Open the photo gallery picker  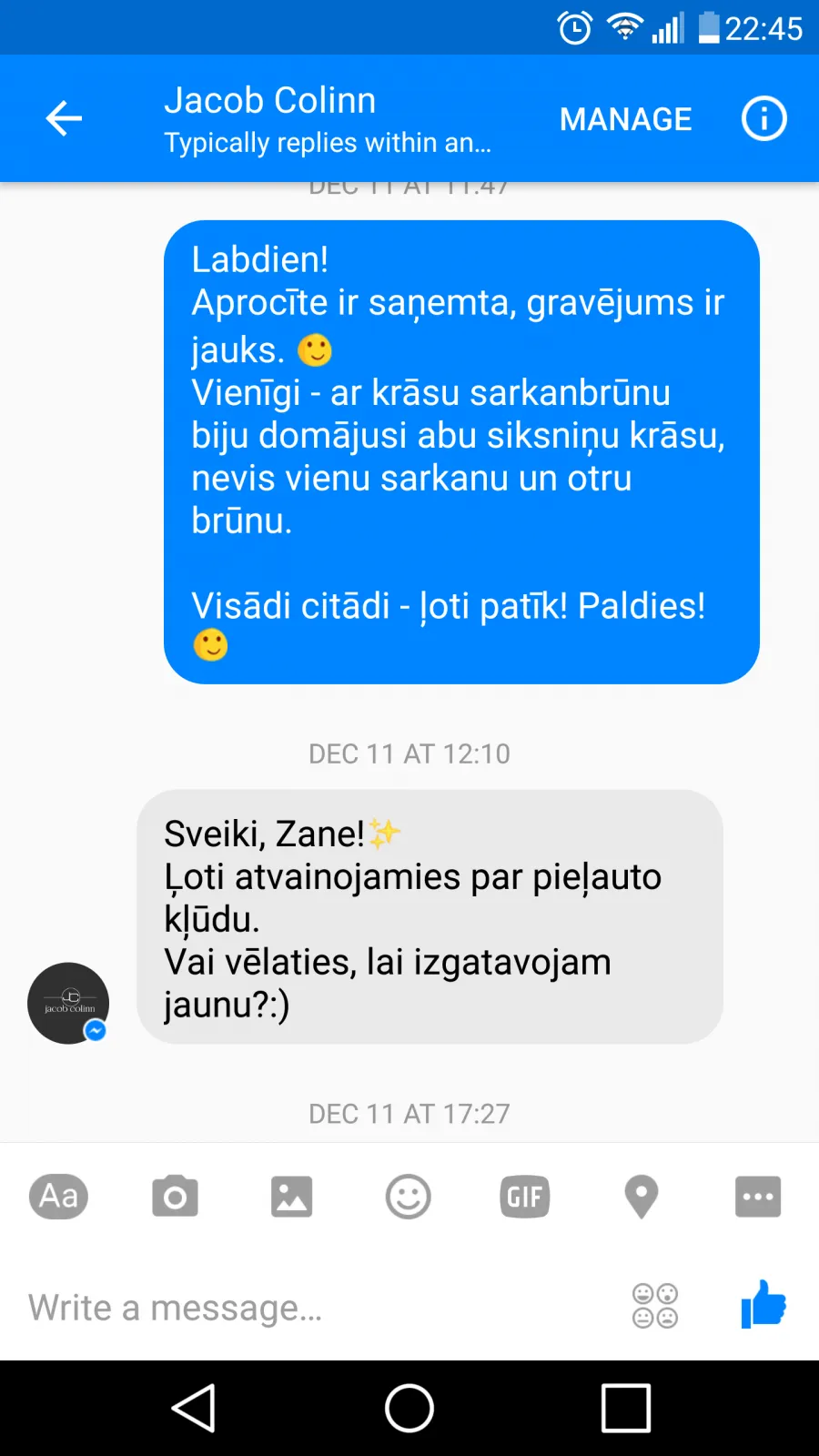(x=291, y=1196)
